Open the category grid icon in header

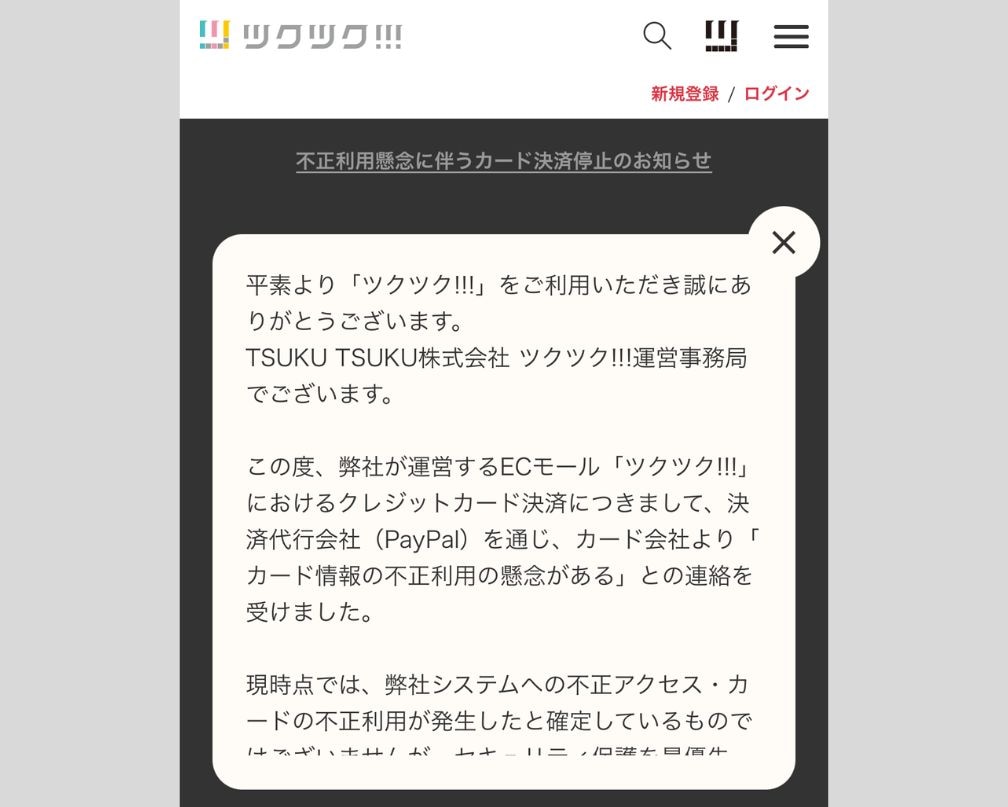[721, 36]
